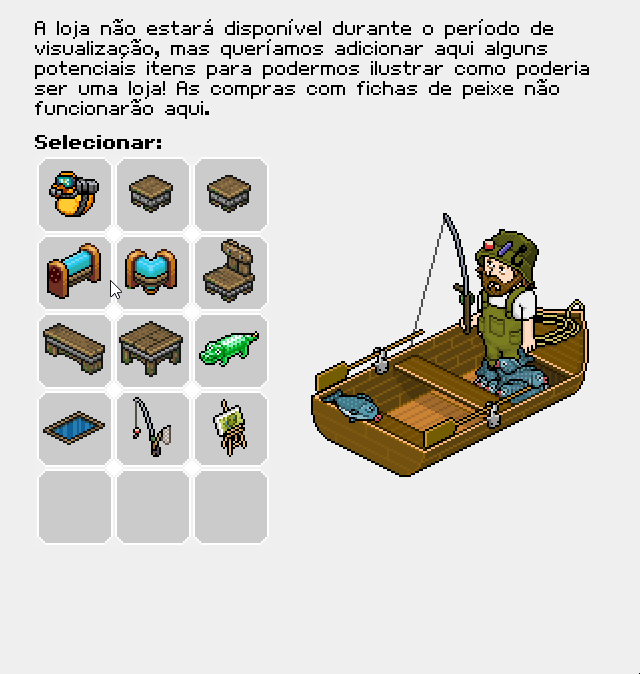Select the blue aquarium bed item
This screenshot has height=674, width=640.
[75, 272]
